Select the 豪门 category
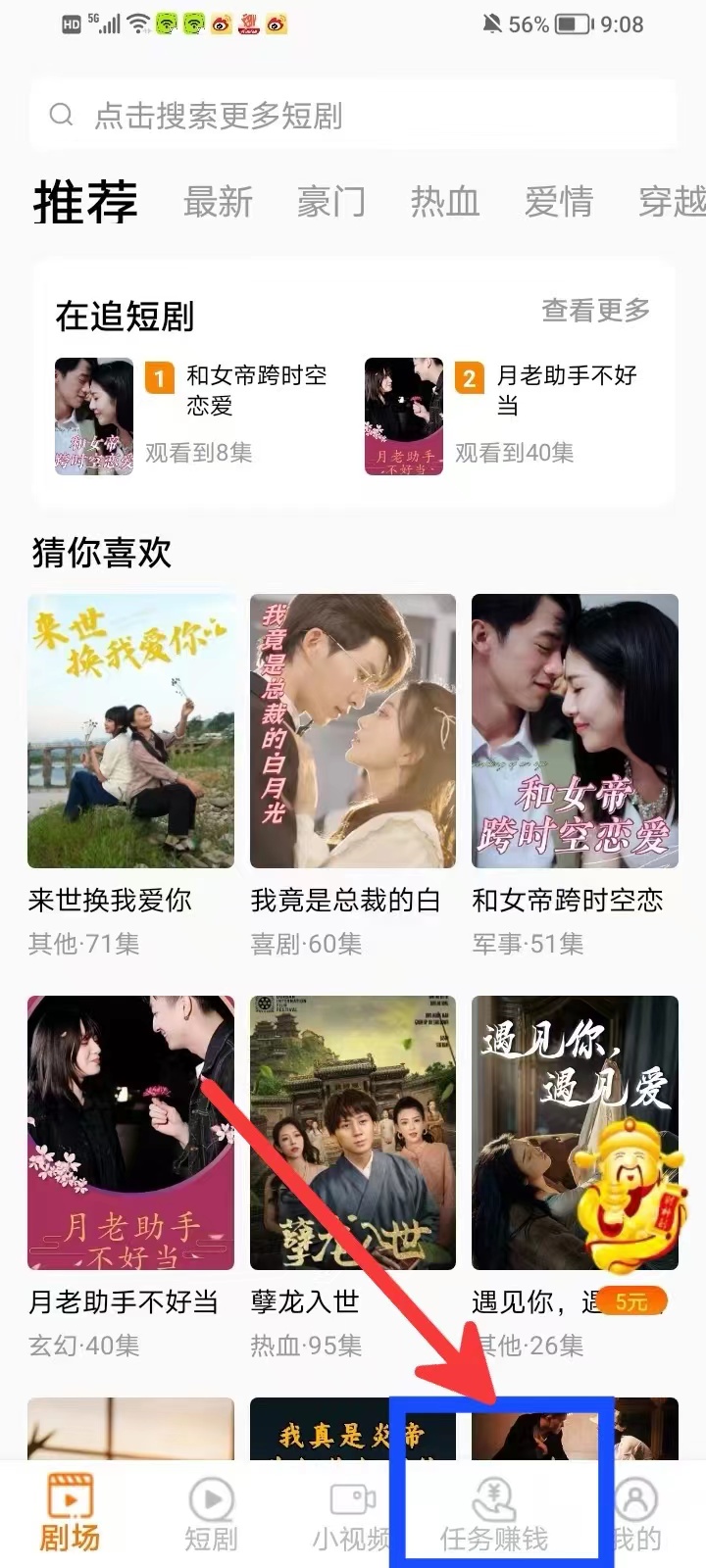The height and width of the screenshot is (1568, 706). point(330,202)
